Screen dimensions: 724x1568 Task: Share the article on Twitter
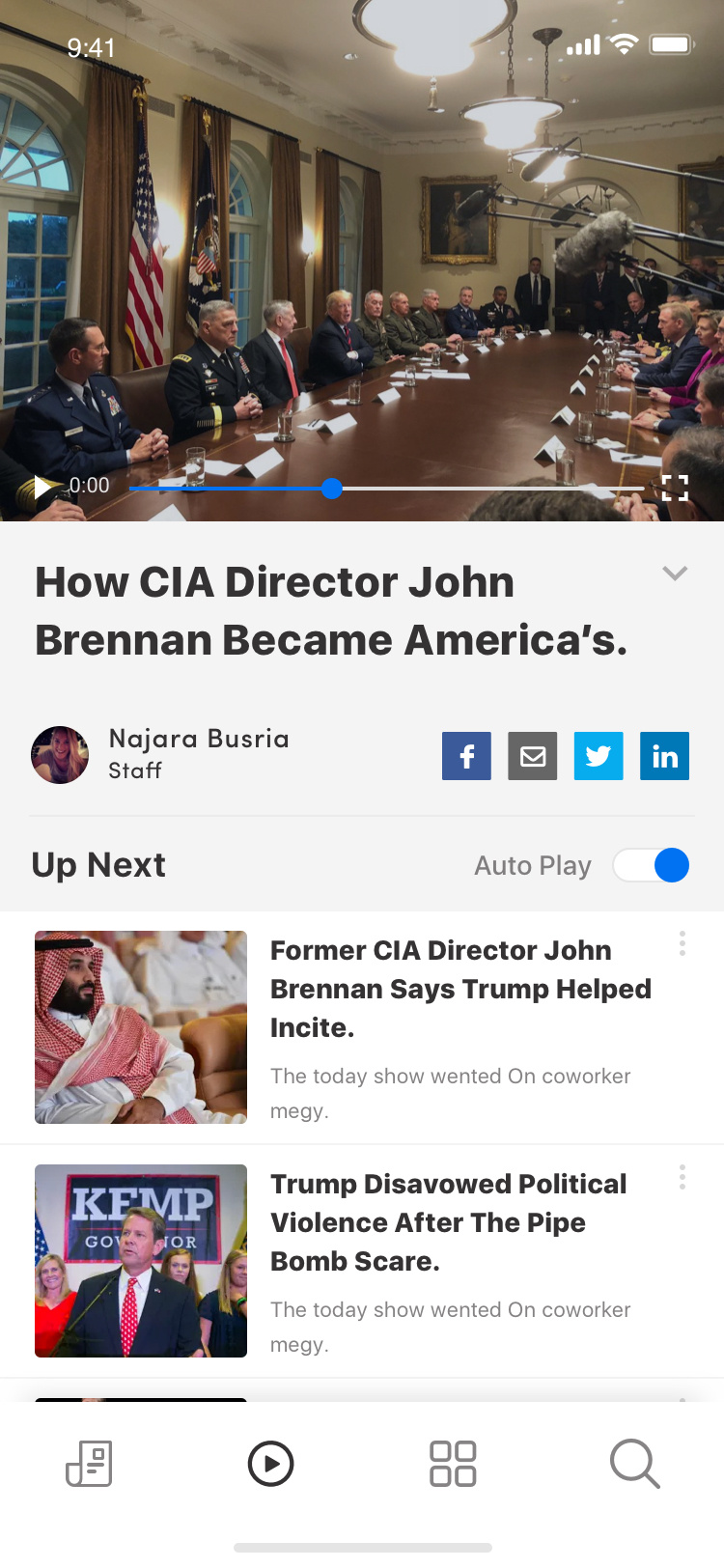click(x=599, y=756)
